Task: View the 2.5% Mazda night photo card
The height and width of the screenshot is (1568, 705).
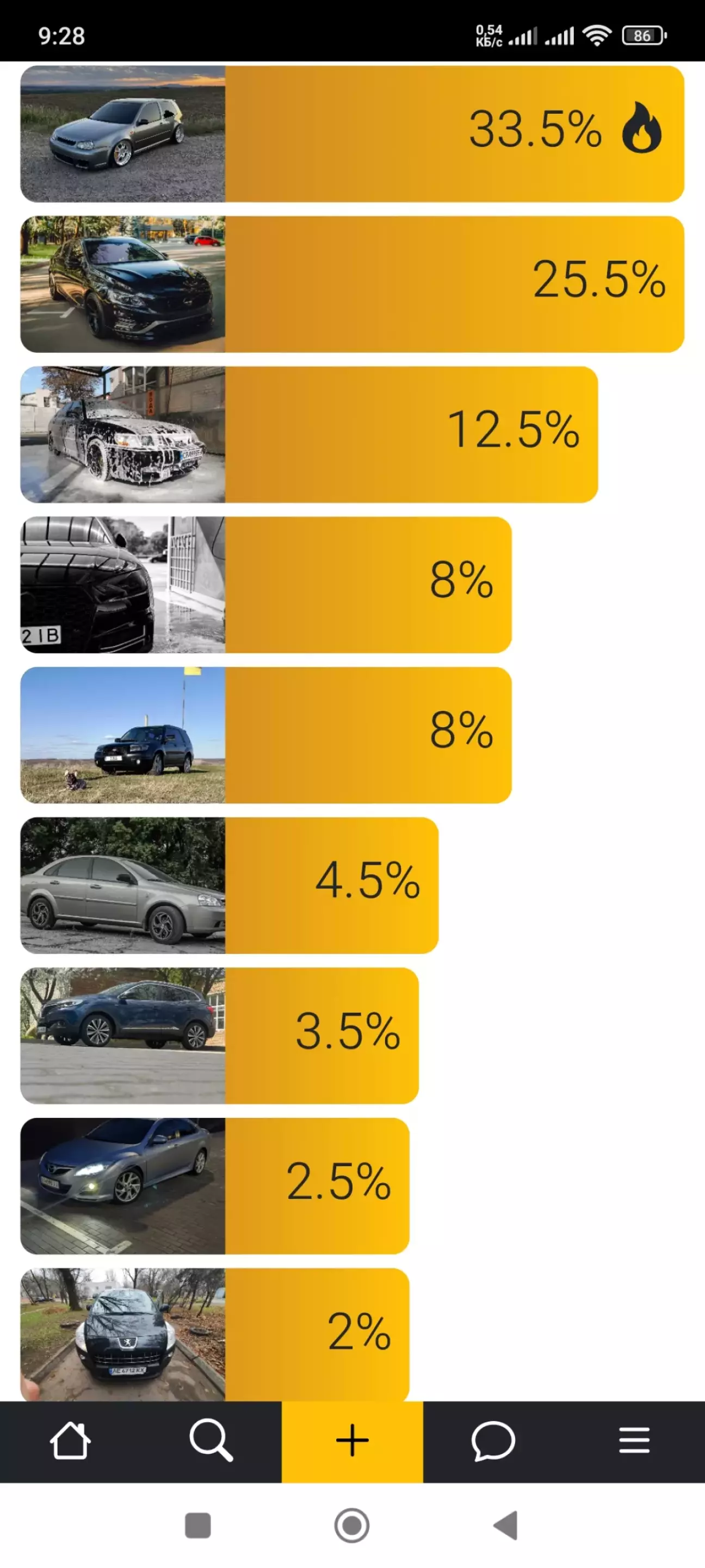Action: point(215,1186)
